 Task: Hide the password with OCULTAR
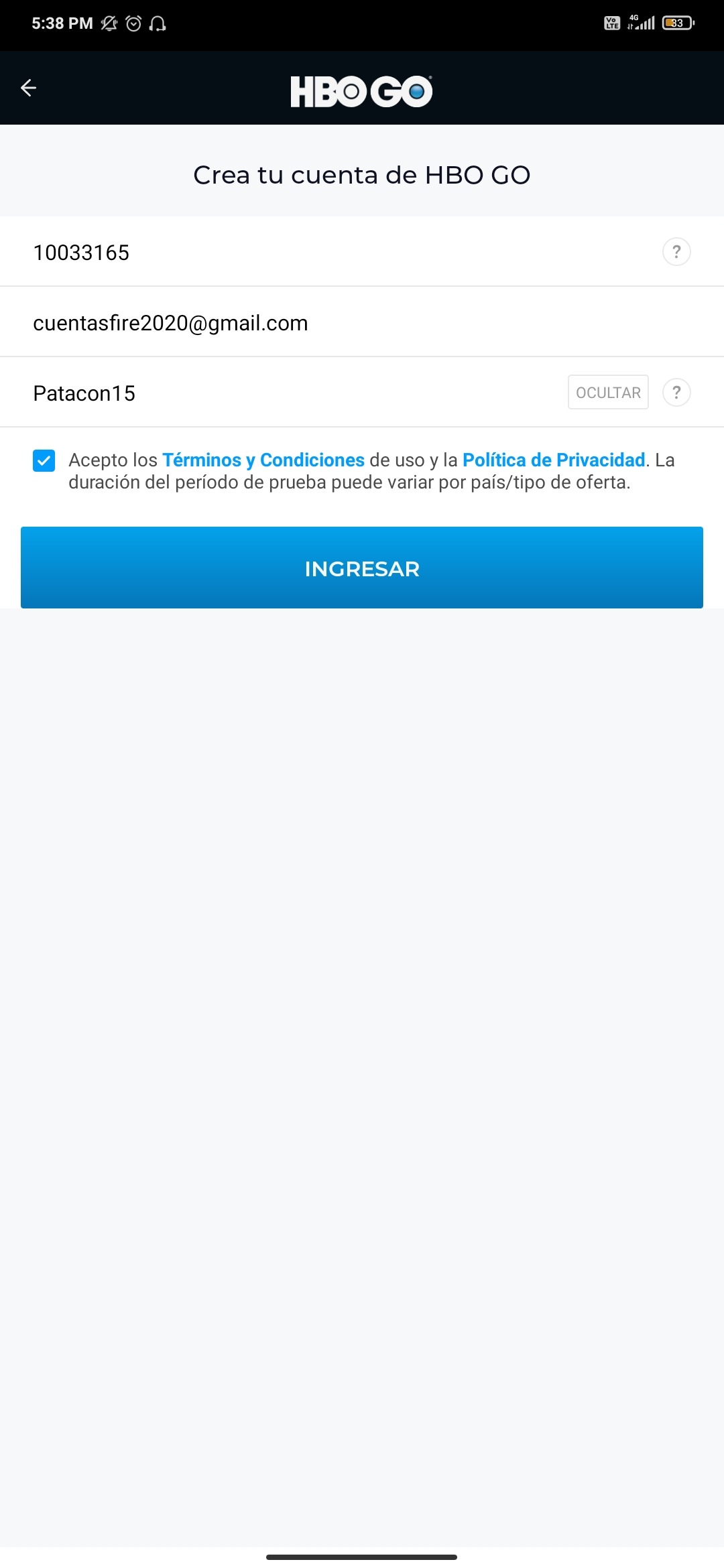[608, 393]
